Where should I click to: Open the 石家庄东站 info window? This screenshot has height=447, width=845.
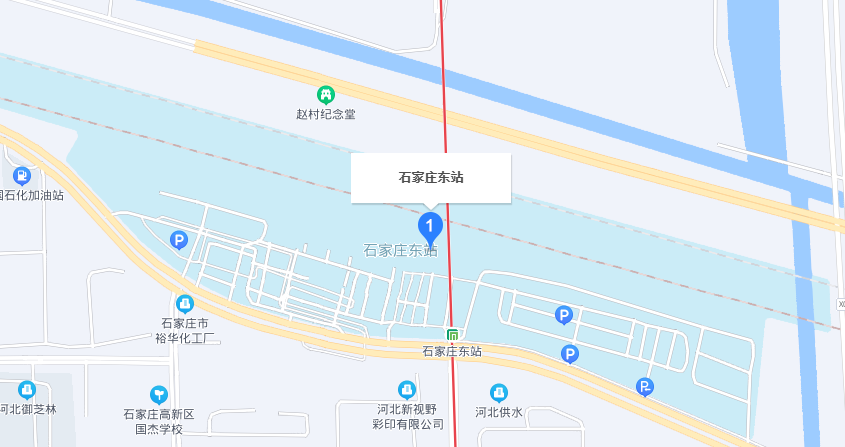[x=431, y=178]
